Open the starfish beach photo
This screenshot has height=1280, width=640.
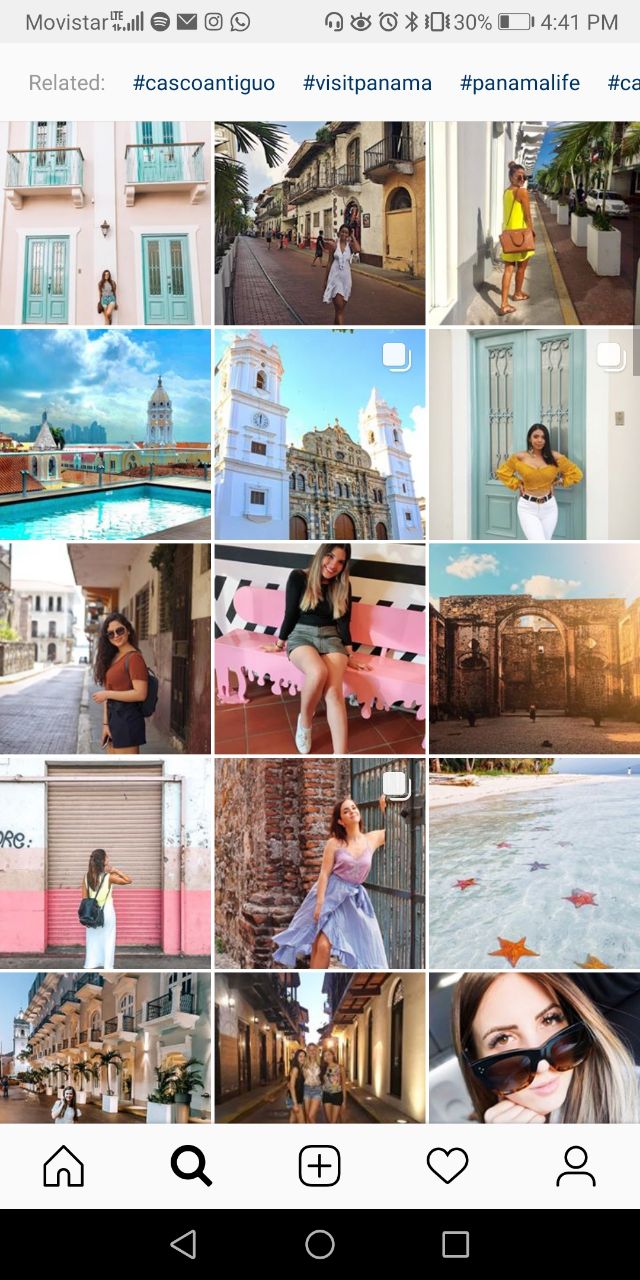coord(534,862)
